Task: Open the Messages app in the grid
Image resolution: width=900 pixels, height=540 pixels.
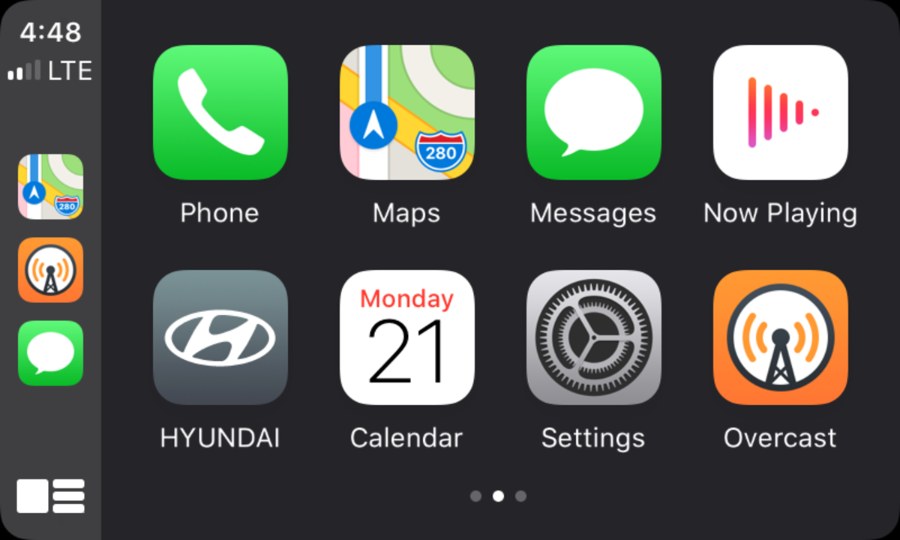Action: tap(593, 112)
